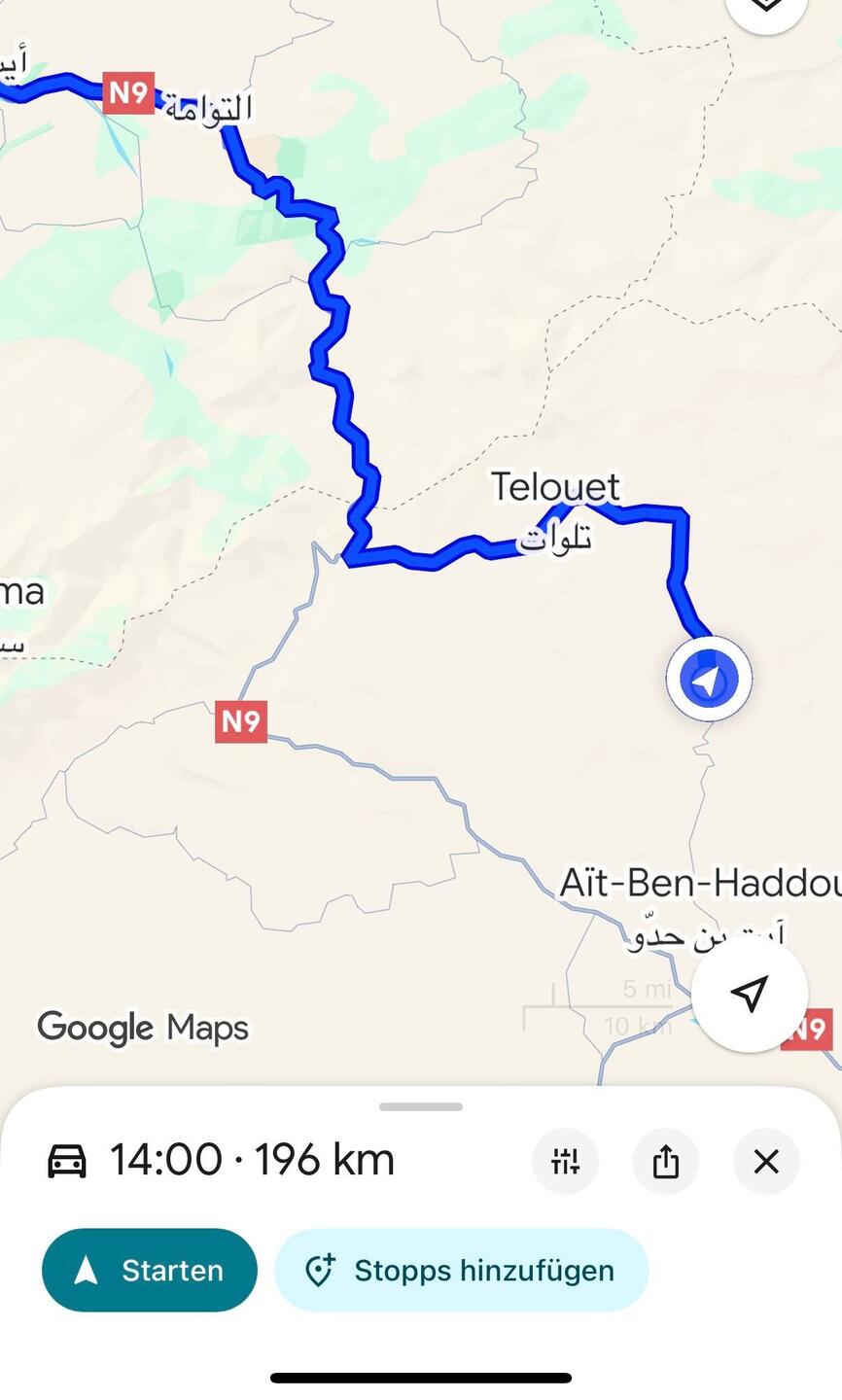
Task: Start navigation with Starten button
Action: (x=149, y=1270)
